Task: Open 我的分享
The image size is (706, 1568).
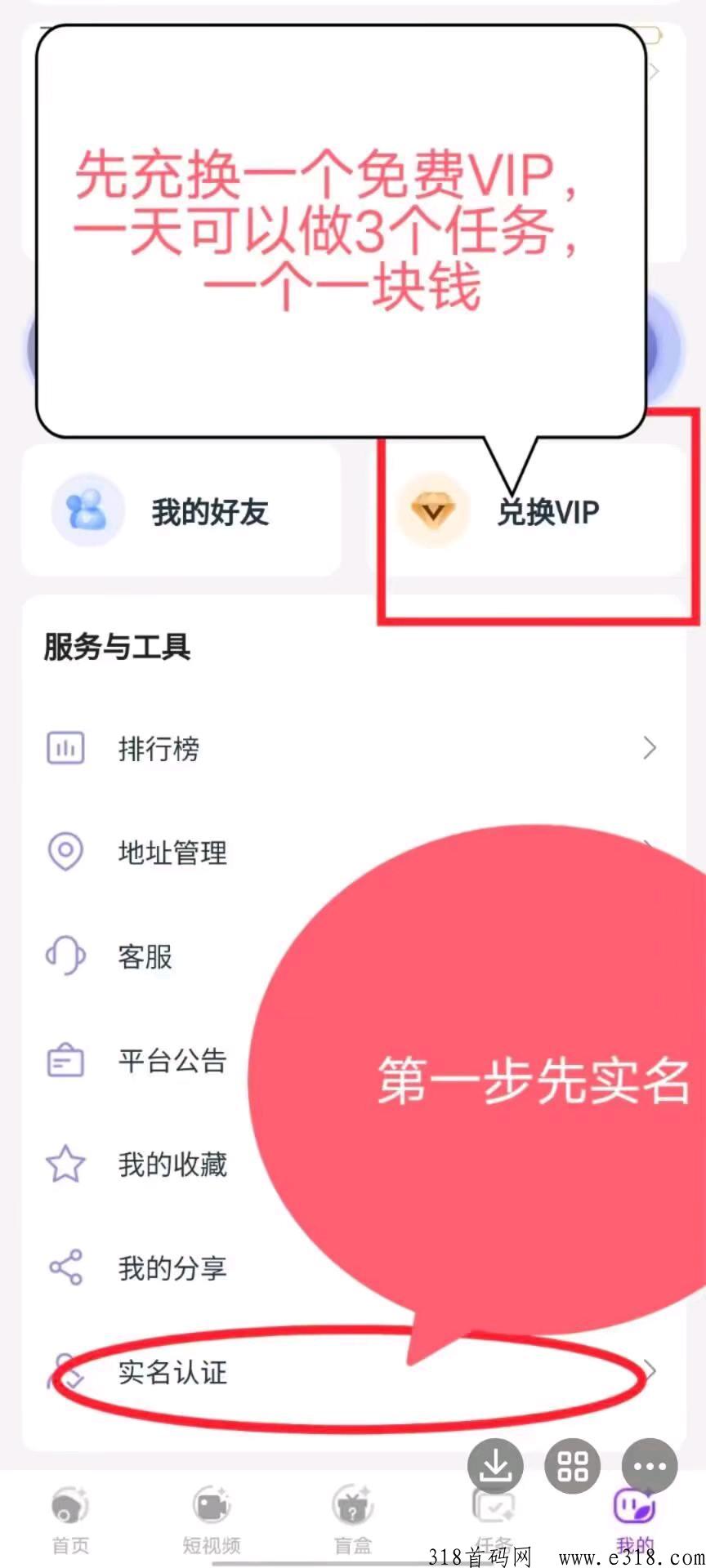Action: pos(172,1268)
